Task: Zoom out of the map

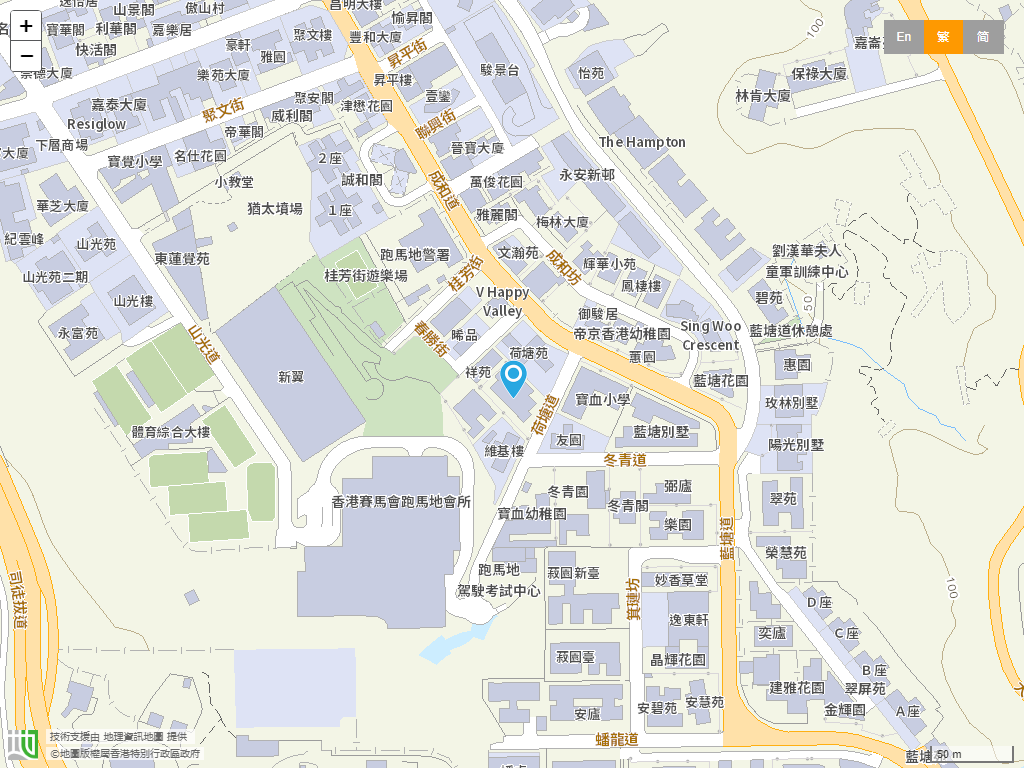Action: pos(26,56)
